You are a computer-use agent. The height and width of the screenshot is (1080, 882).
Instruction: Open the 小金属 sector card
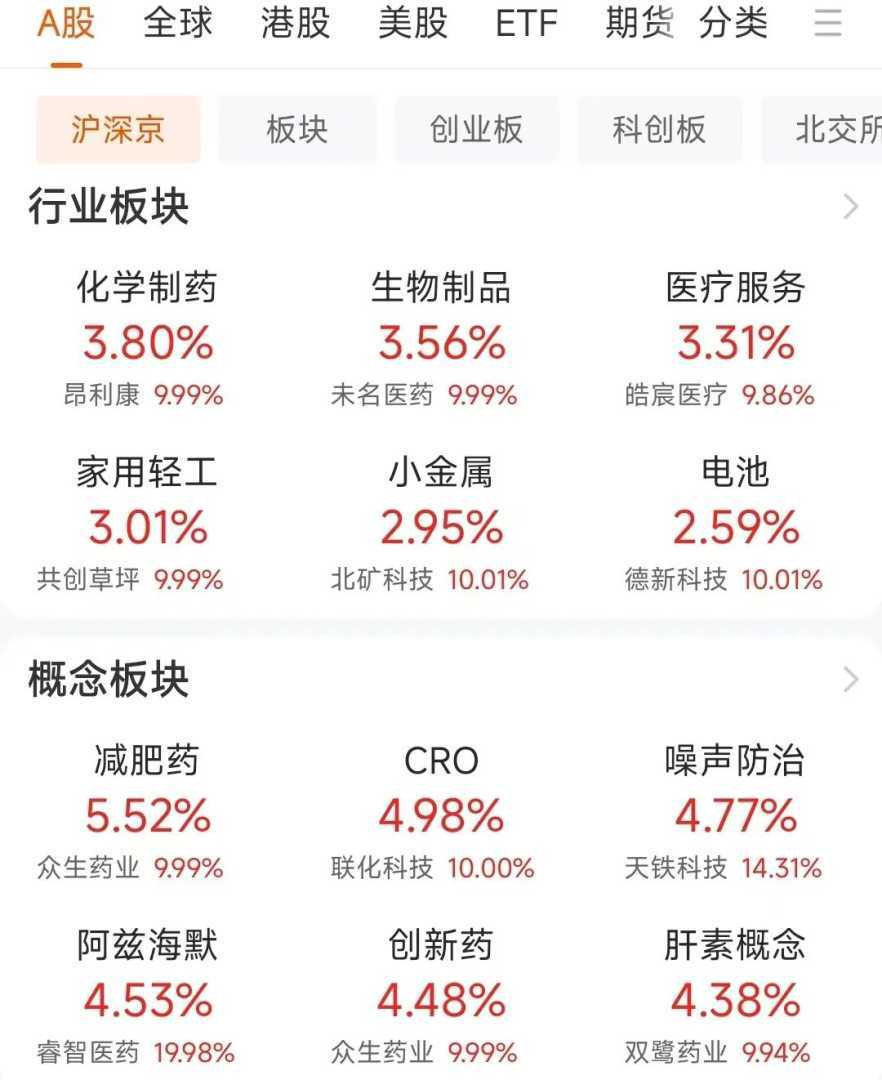(441, 527)
